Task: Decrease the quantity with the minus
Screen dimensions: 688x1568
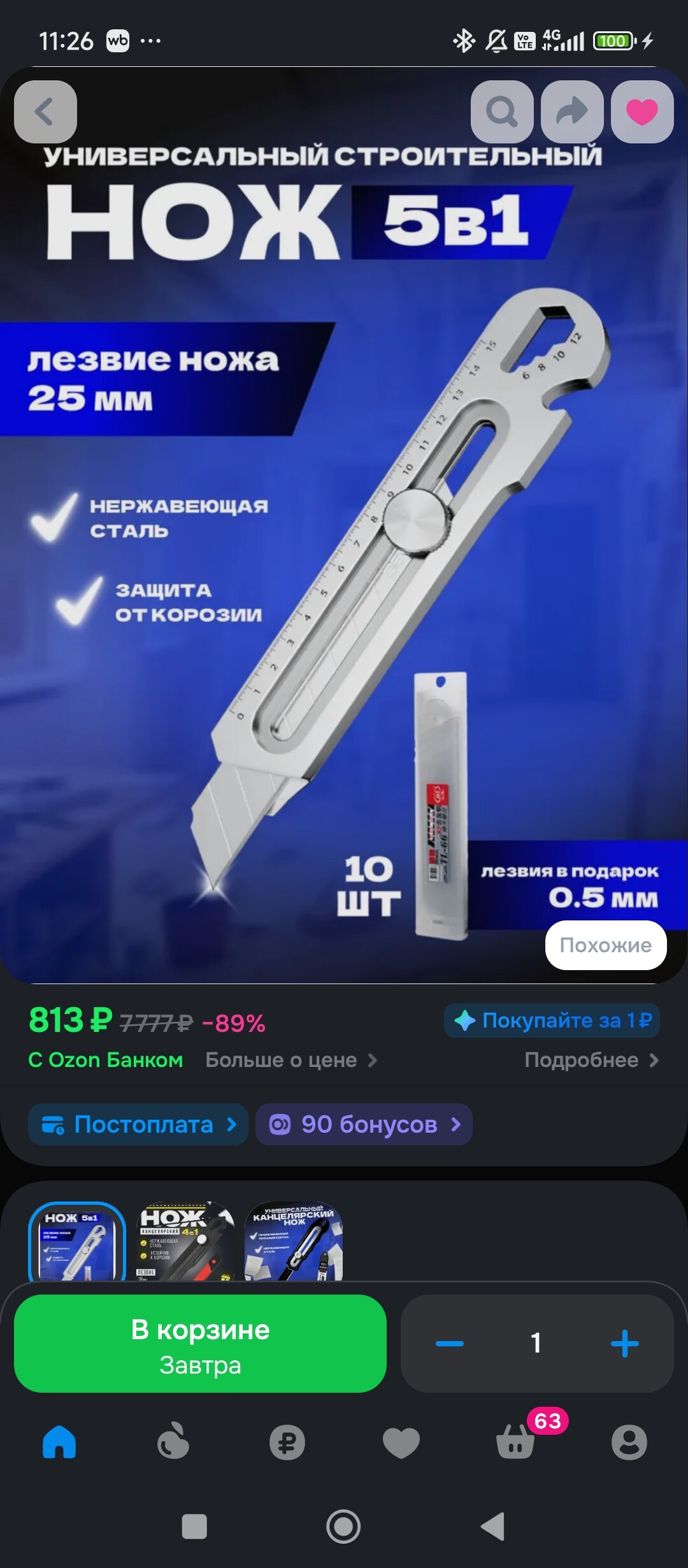Action: point(449,1344)
